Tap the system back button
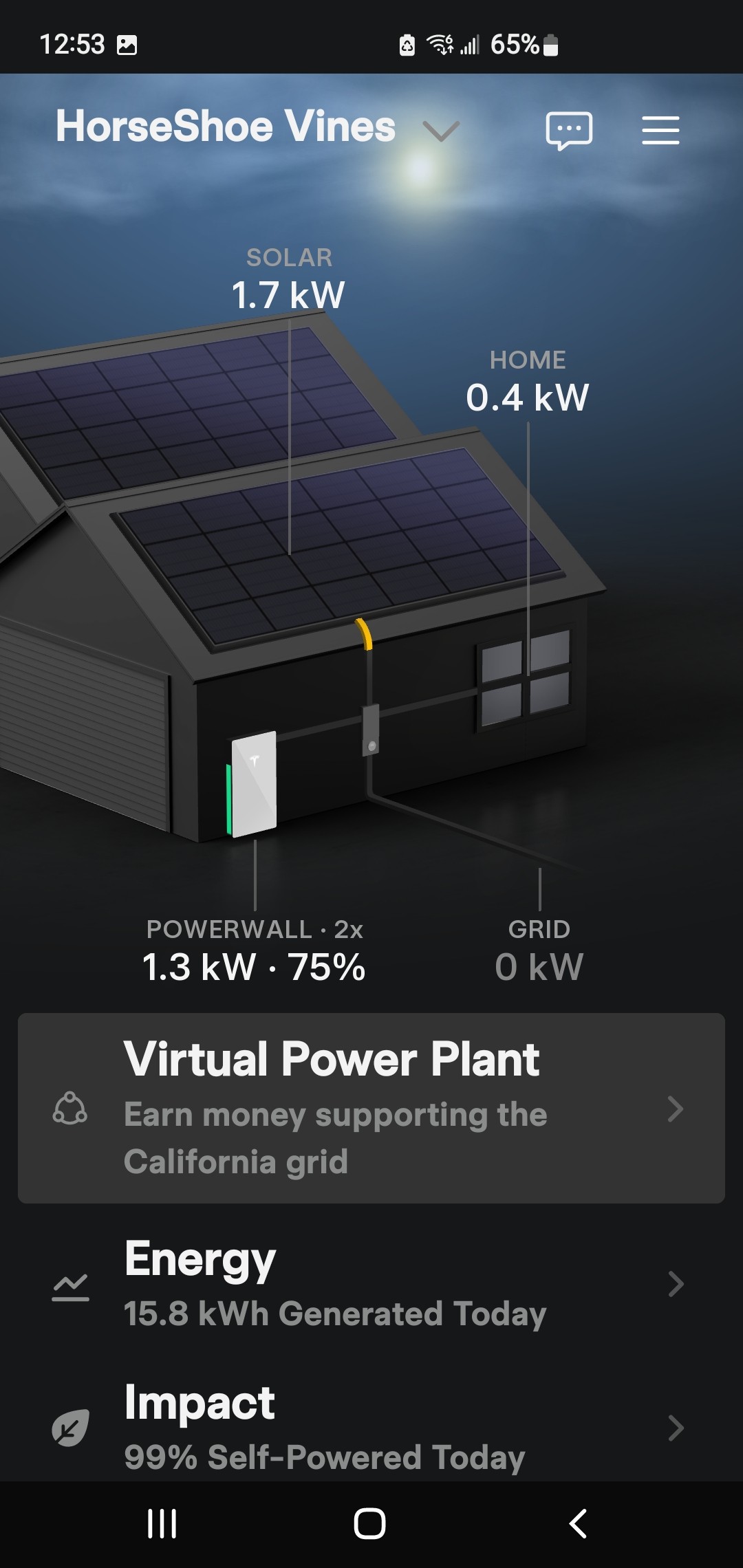Viewport: 743px width, 1568px height. click(x=578, y=1523)
